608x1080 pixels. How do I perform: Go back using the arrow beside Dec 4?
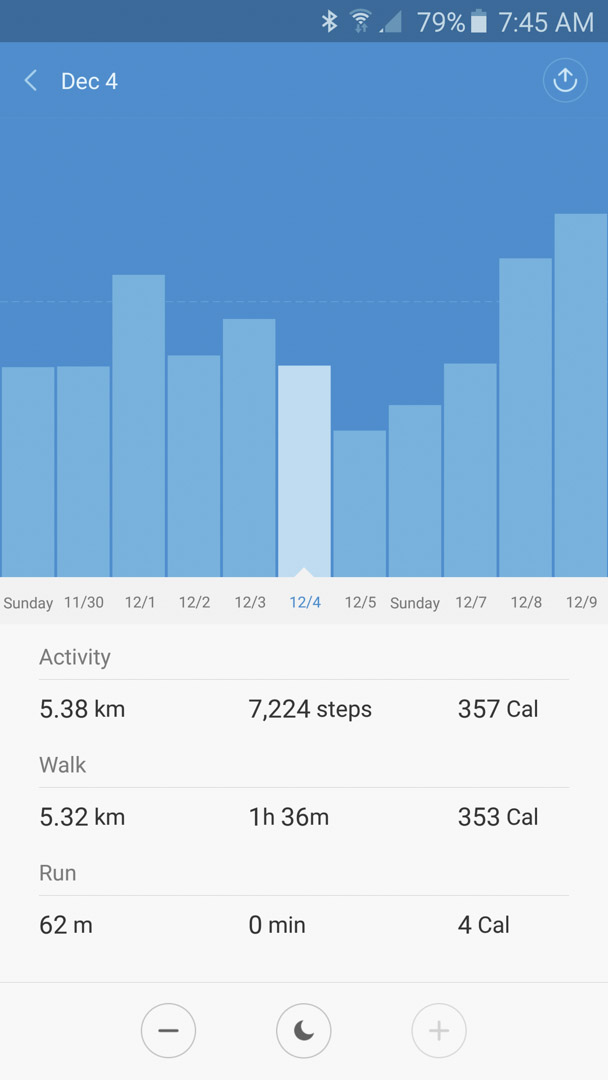[31, 81]
